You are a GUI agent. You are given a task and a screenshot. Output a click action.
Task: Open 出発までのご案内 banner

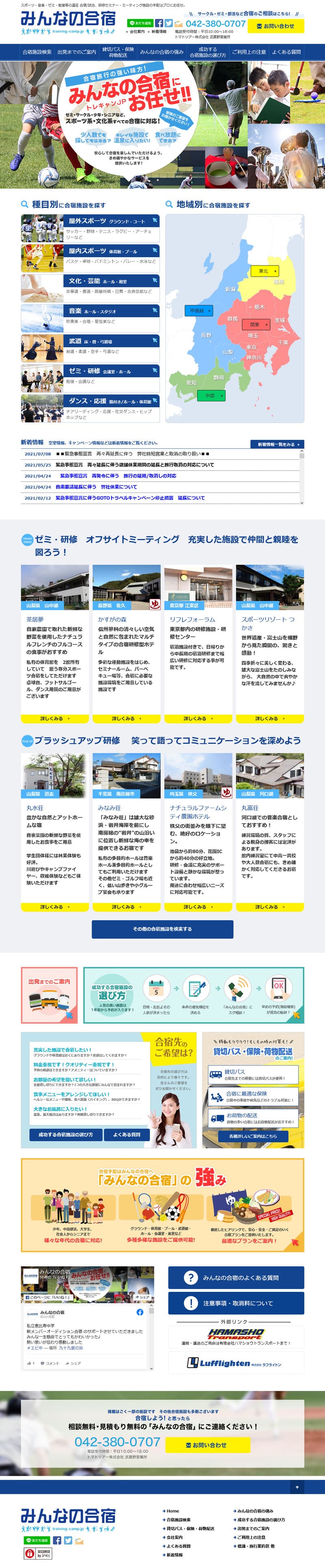(x=49, y=996)
